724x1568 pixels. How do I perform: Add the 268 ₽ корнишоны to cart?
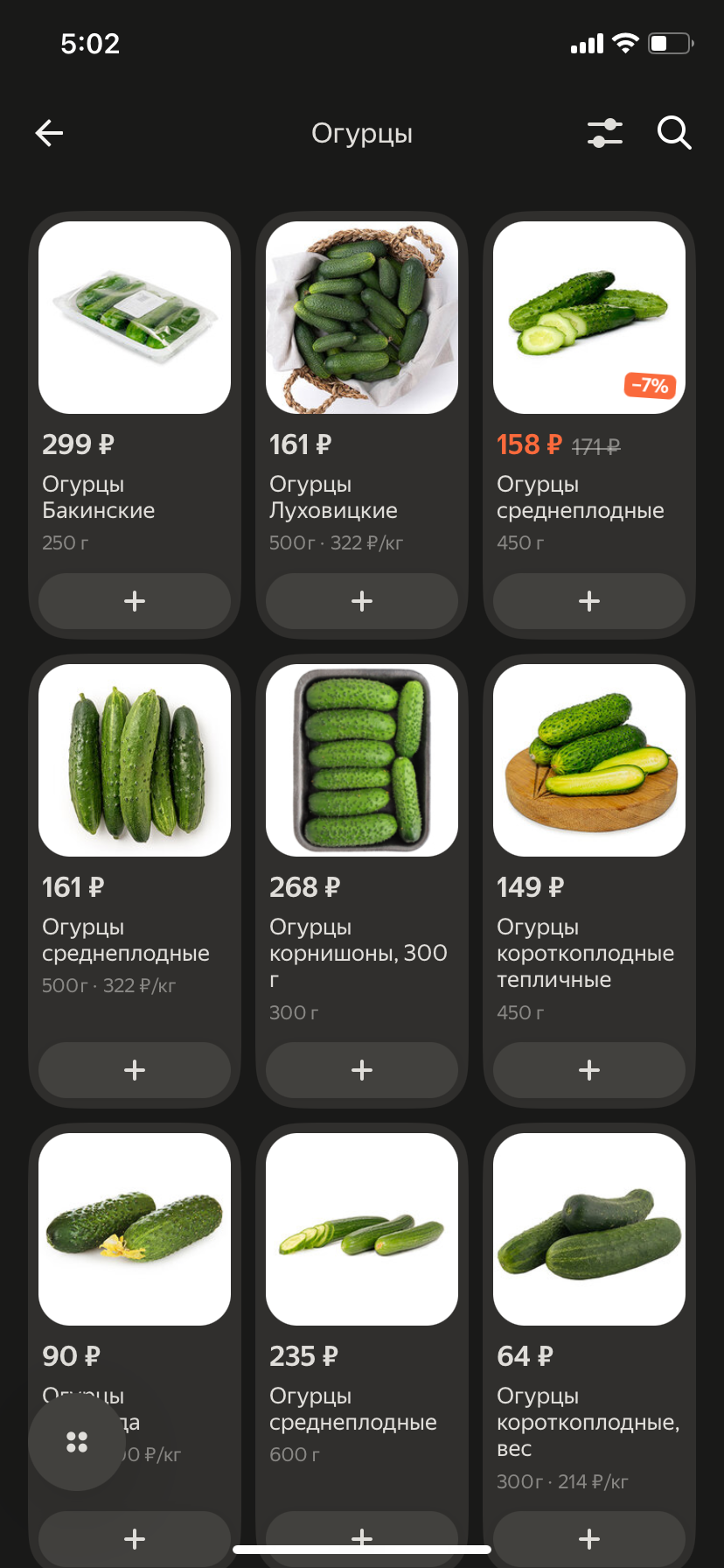point(362,1070)
